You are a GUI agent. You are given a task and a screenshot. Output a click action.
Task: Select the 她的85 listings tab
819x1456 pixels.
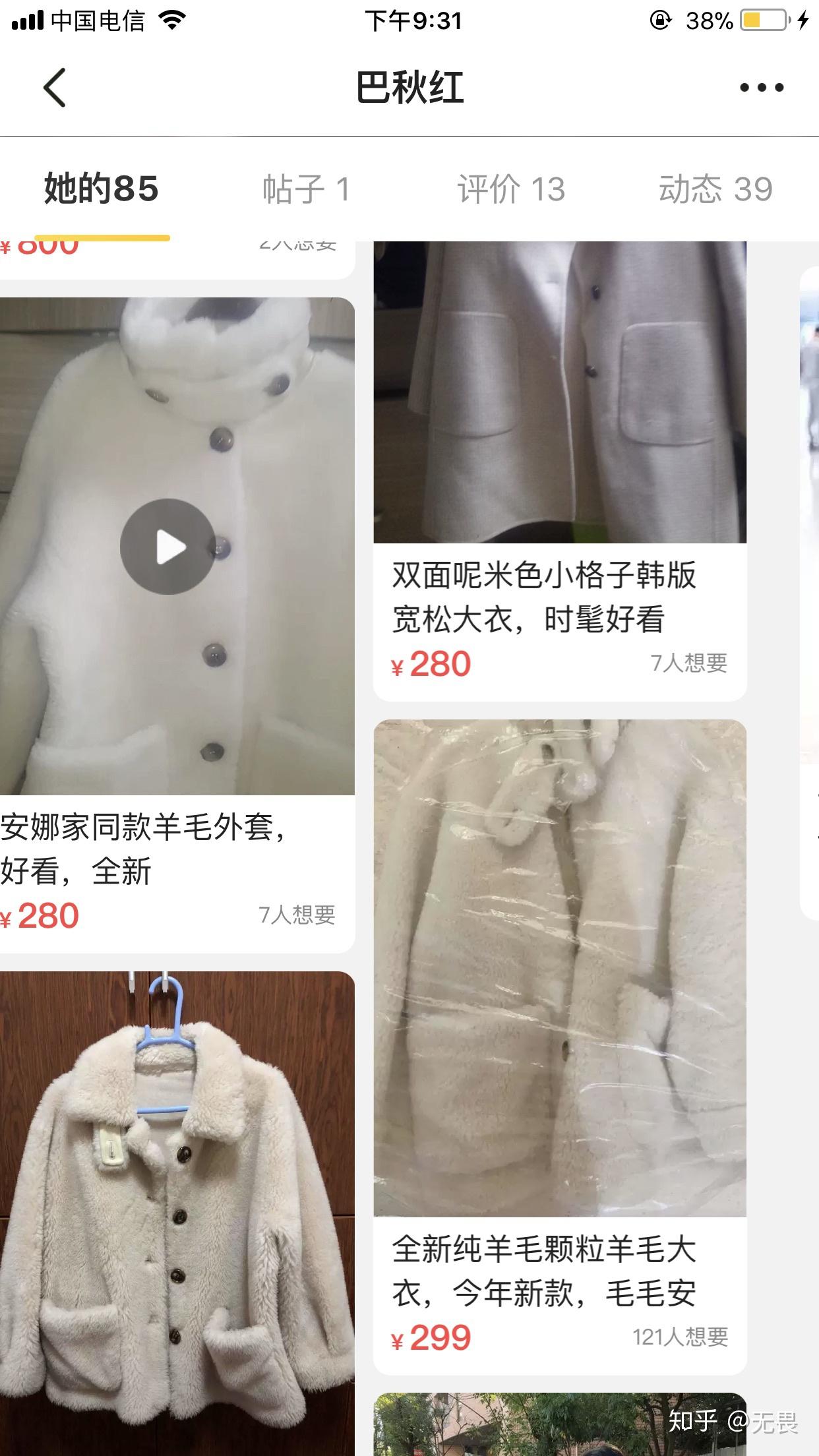point(102,190)
